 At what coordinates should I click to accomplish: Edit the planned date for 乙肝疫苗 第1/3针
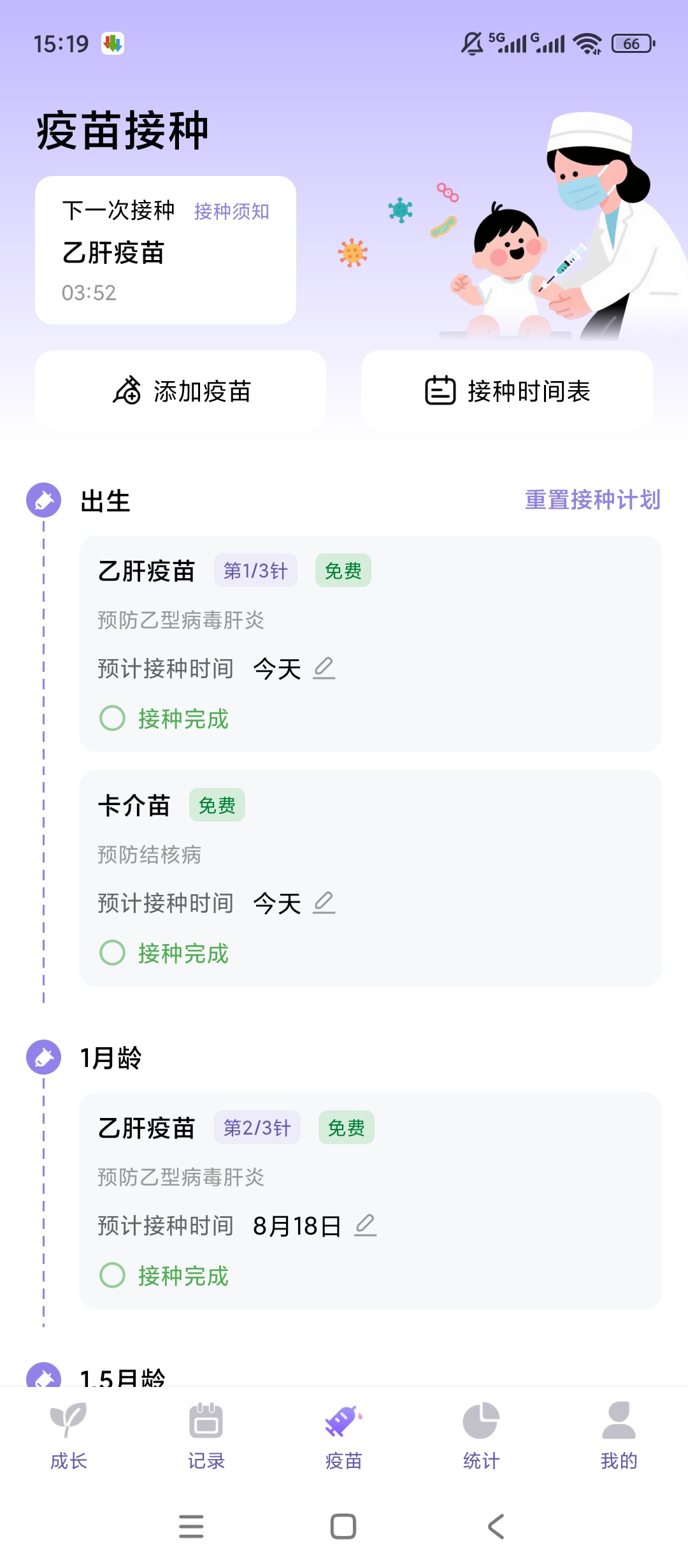324,668
